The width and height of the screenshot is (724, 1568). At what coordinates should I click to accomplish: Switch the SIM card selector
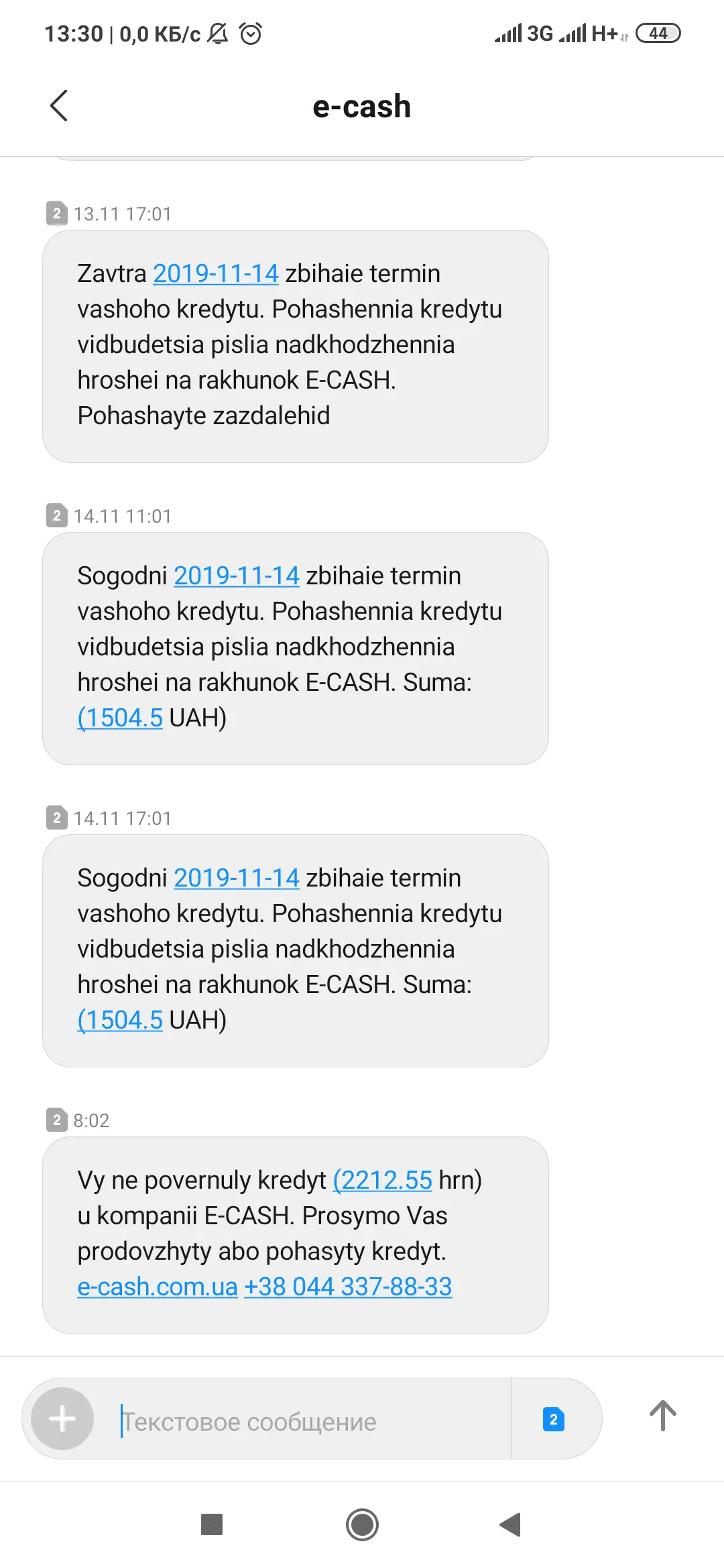click(554, 1419)
